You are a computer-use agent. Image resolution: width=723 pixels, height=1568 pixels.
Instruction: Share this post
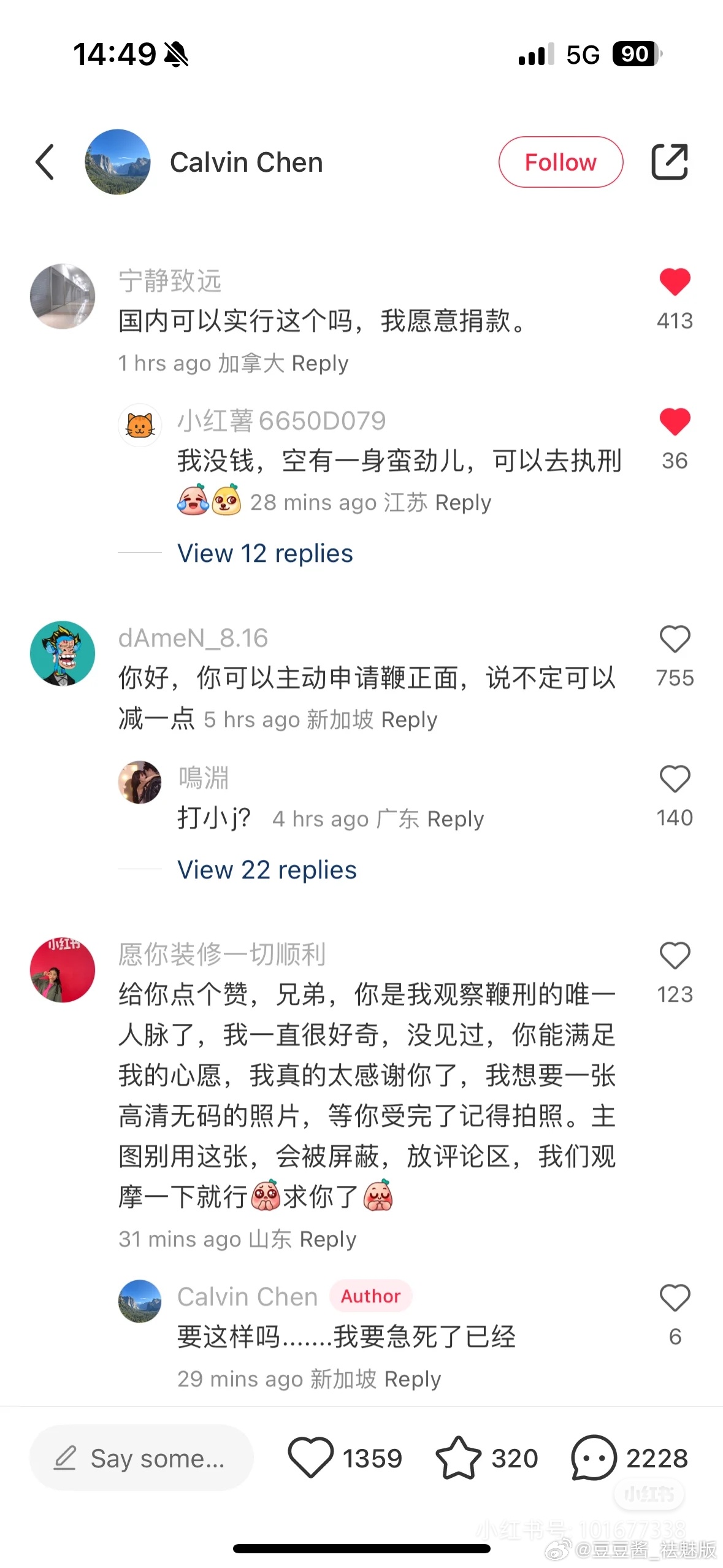pos(669,162)
